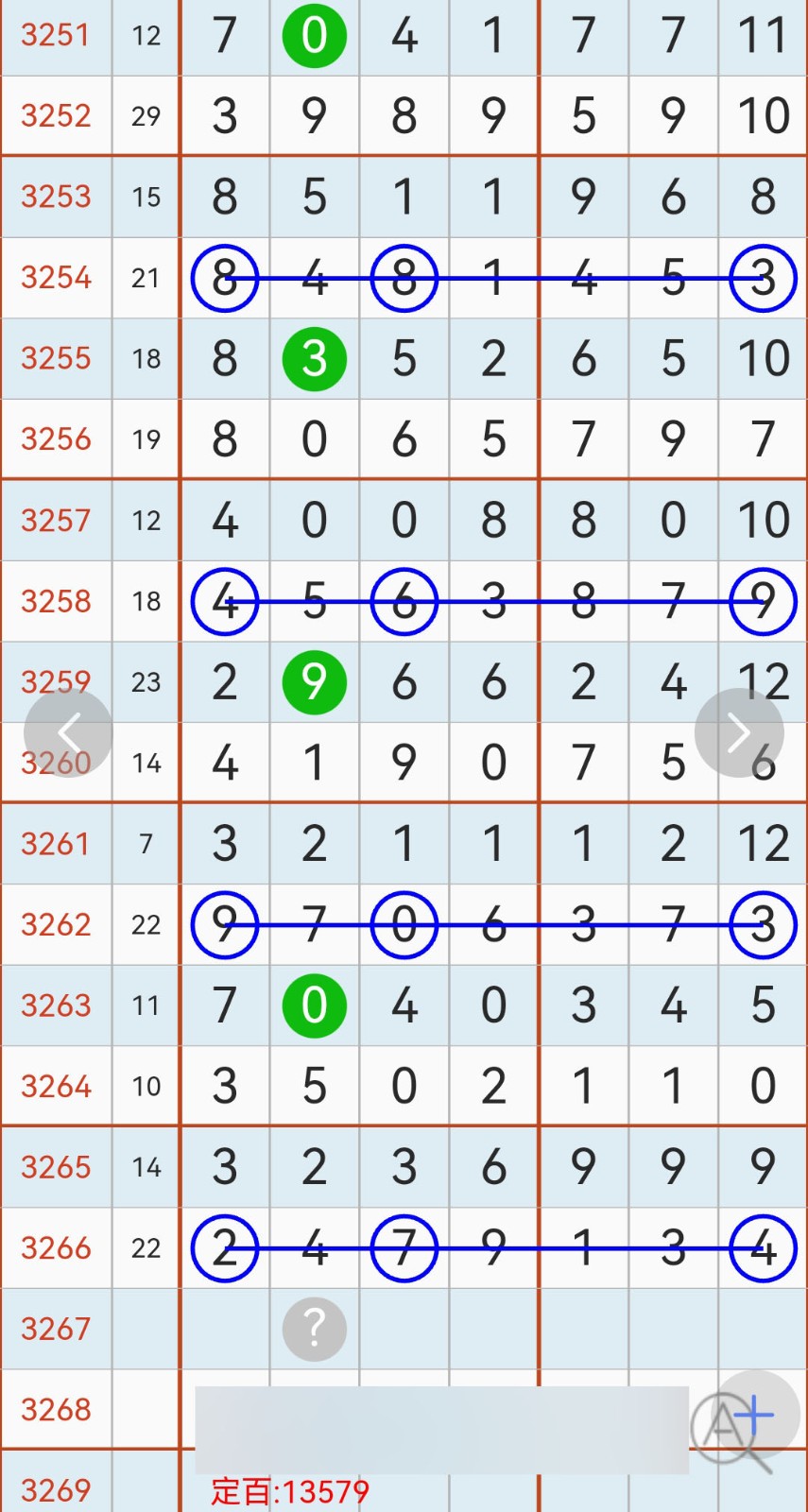The width and height of the screenshot is (808, 1512).
Task: Go to the previous image
Action: coord(68,732)
